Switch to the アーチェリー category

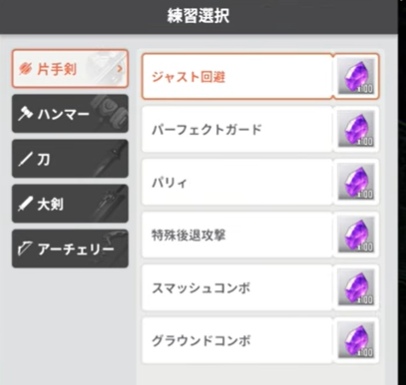[70, 248]
